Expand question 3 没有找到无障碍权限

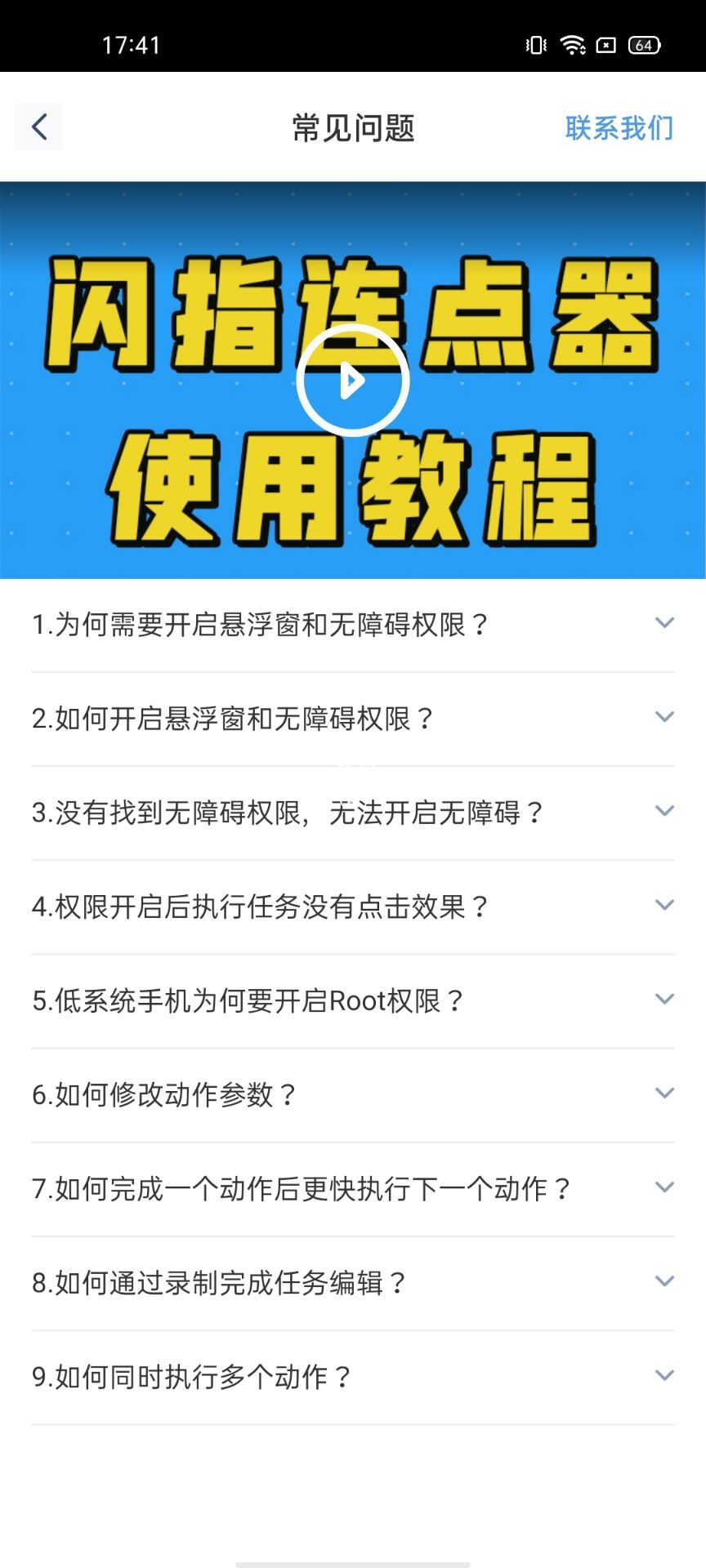353,813
